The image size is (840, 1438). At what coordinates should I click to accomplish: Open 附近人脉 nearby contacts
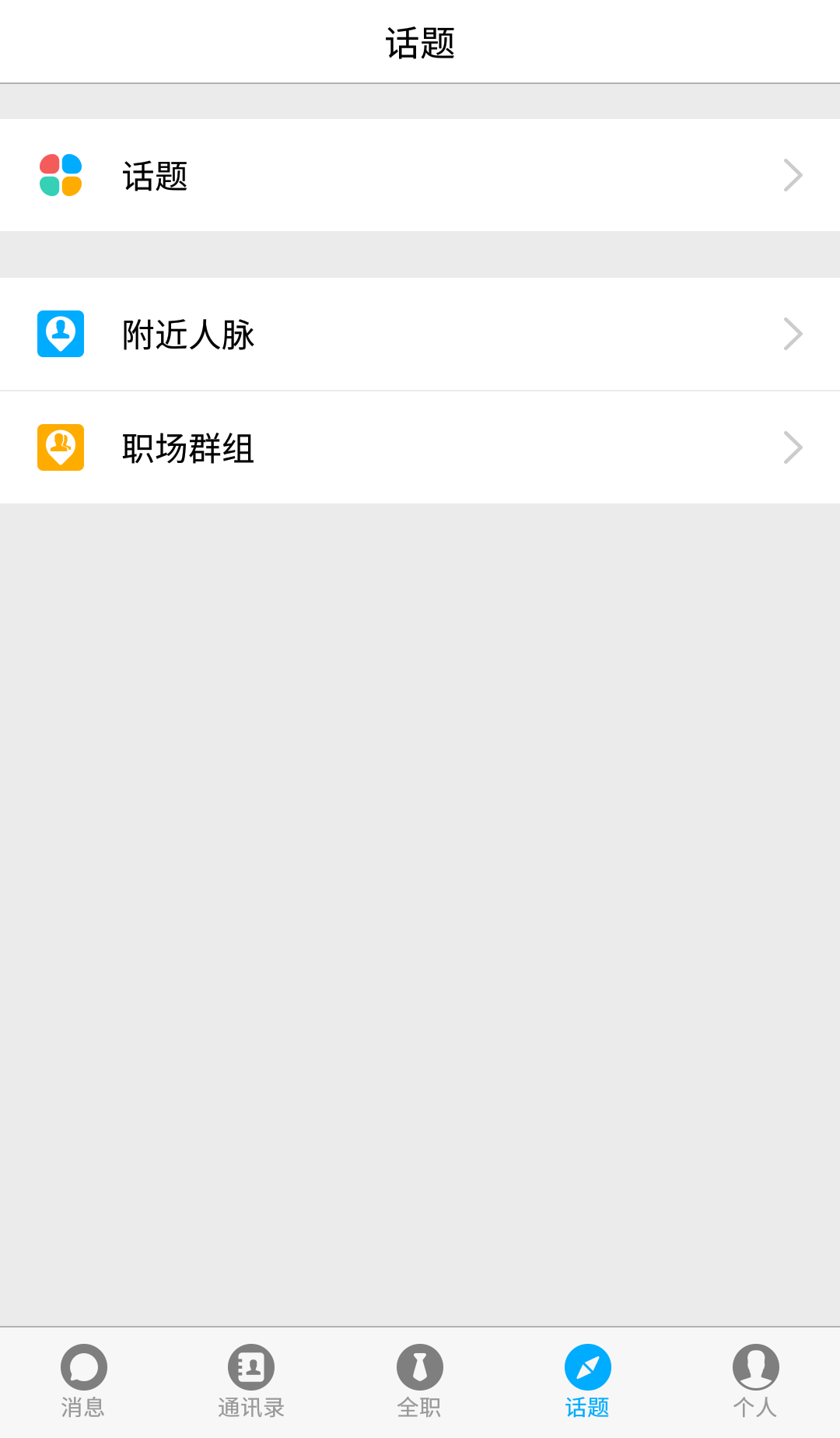420,335
